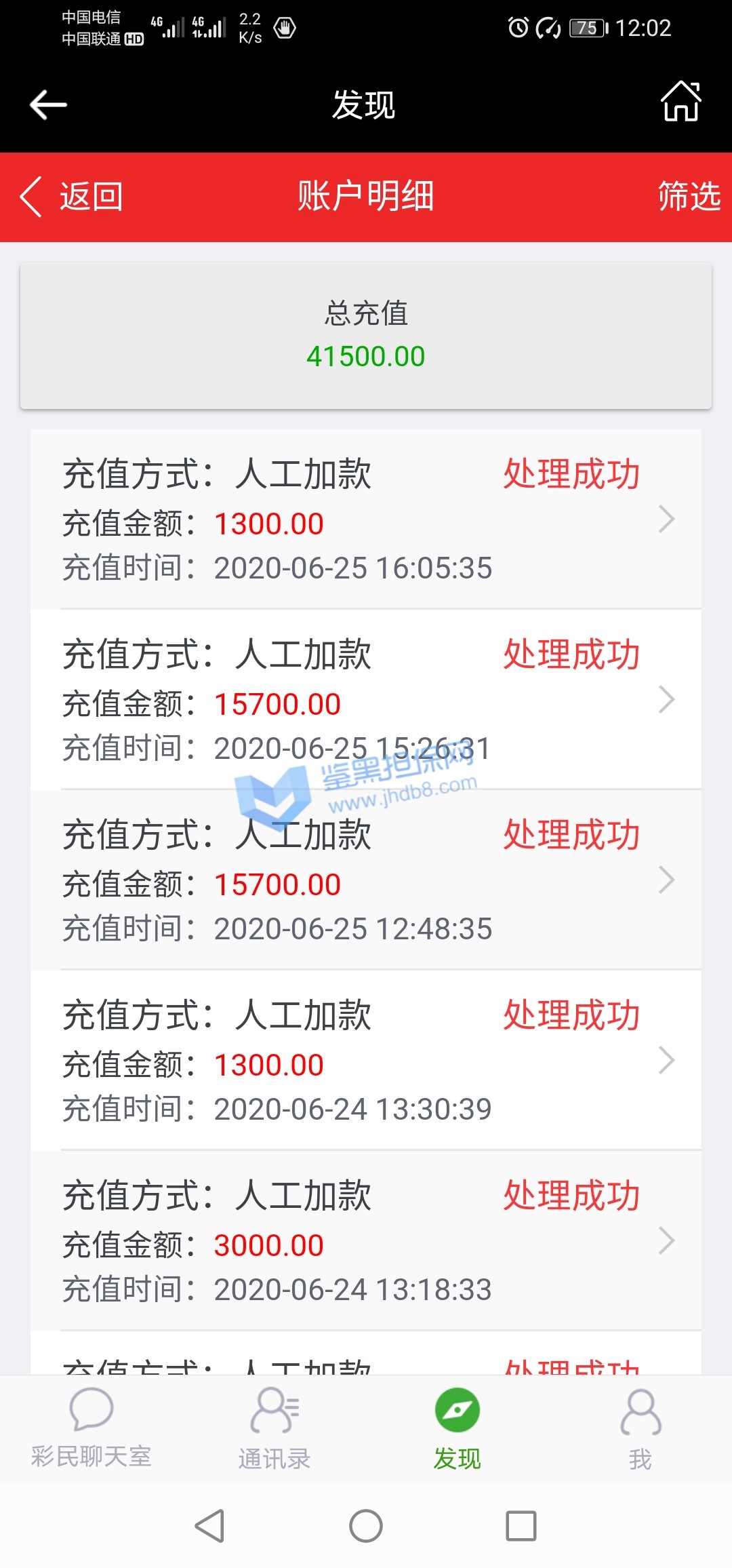The width and height of the screenshot is (732, 1568).
Task: Tap the 返回 button
Action: (x=72, y=197)
